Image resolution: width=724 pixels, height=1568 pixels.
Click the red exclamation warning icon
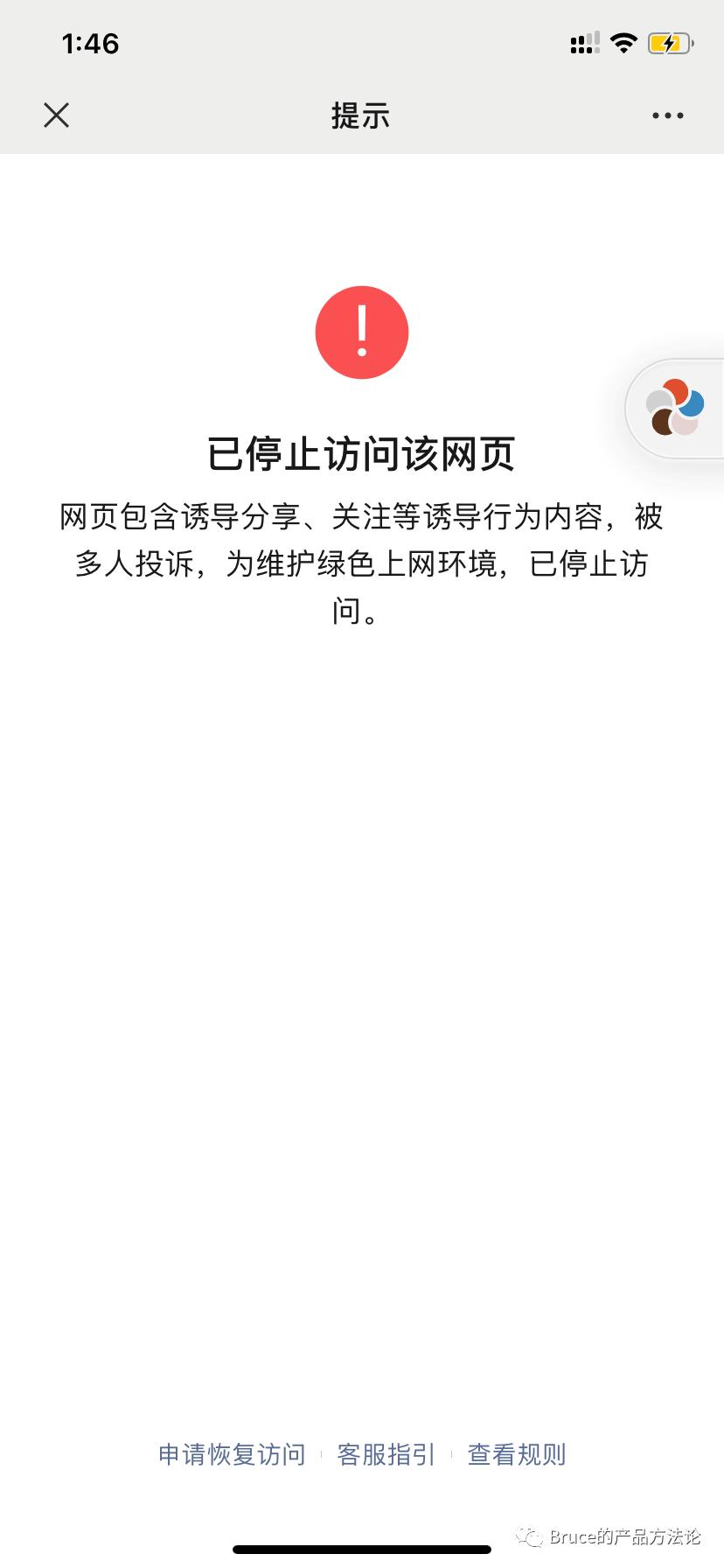click(362, 332)
